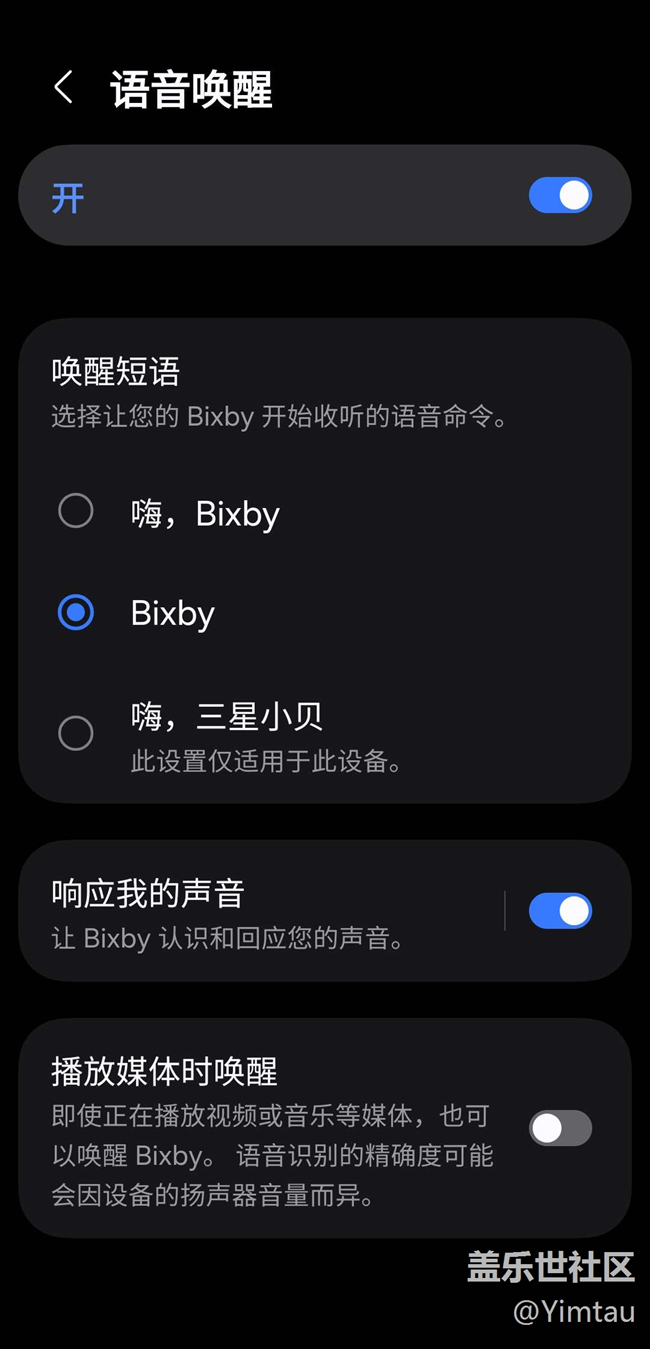
Task: Pick the 嗨，三星小贝 wake phrase
Action: pos(76,733)
